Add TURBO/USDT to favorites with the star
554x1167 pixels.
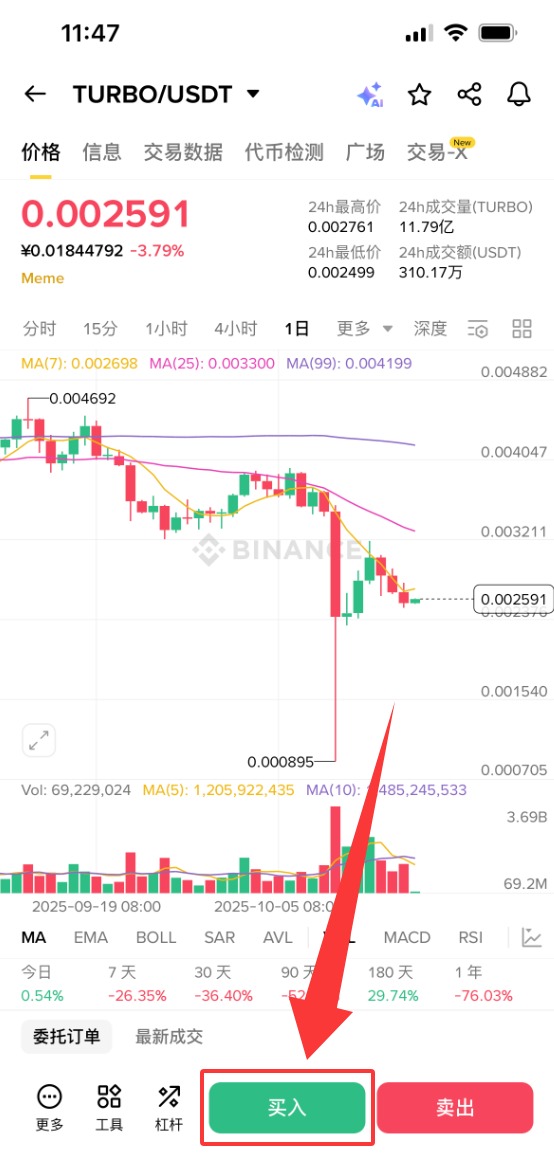[420, 95]
